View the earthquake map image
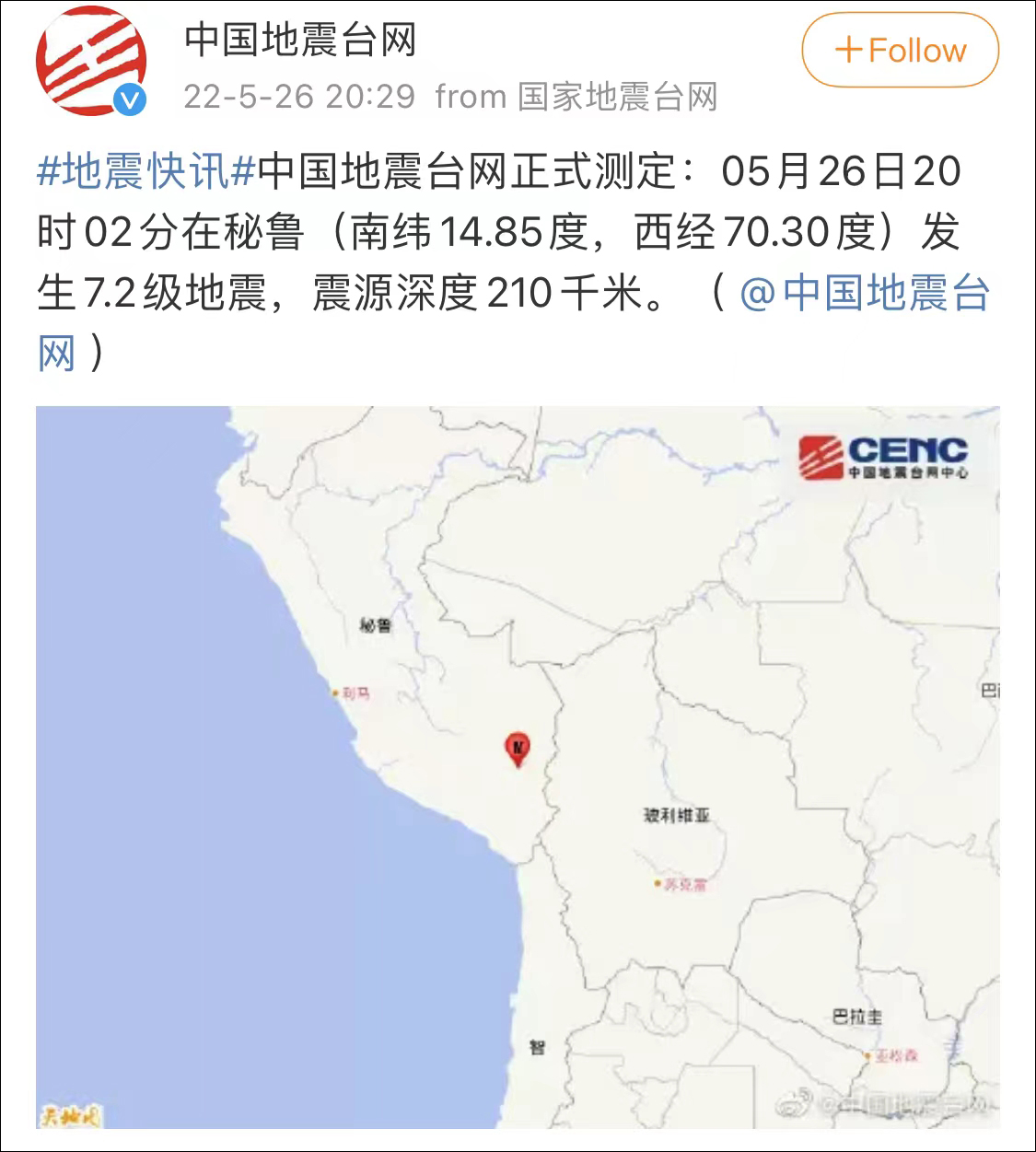The height and width of the screenshot is (1152, 1036). point(518,767)
